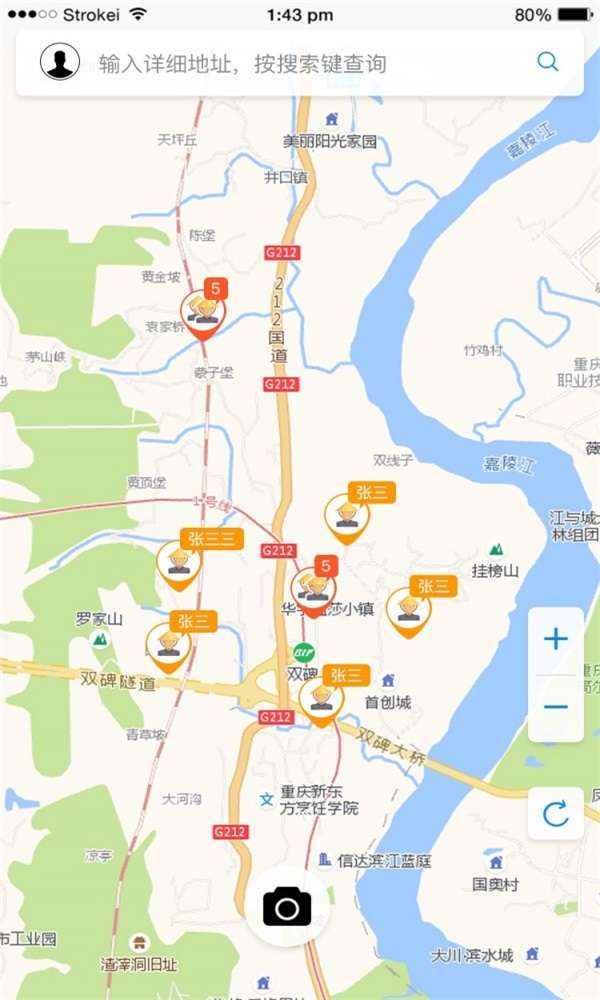Select the 张三三 map marker
The height and width of the screenshot is (1000, 600).
pyautogui.click(x=180, y=562)
